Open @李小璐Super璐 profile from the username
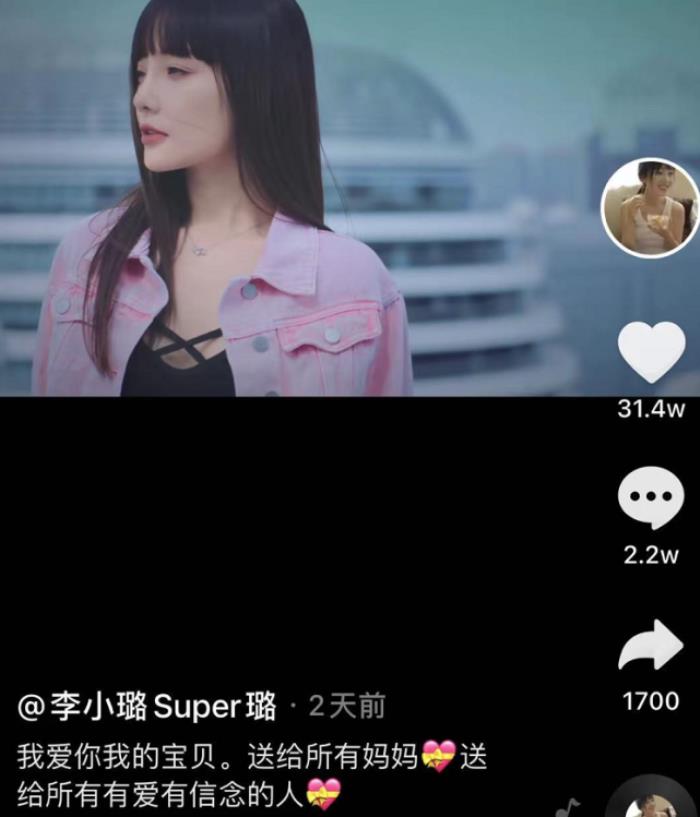The width and height of the screenshot is (700, 817). coord(147,707)
